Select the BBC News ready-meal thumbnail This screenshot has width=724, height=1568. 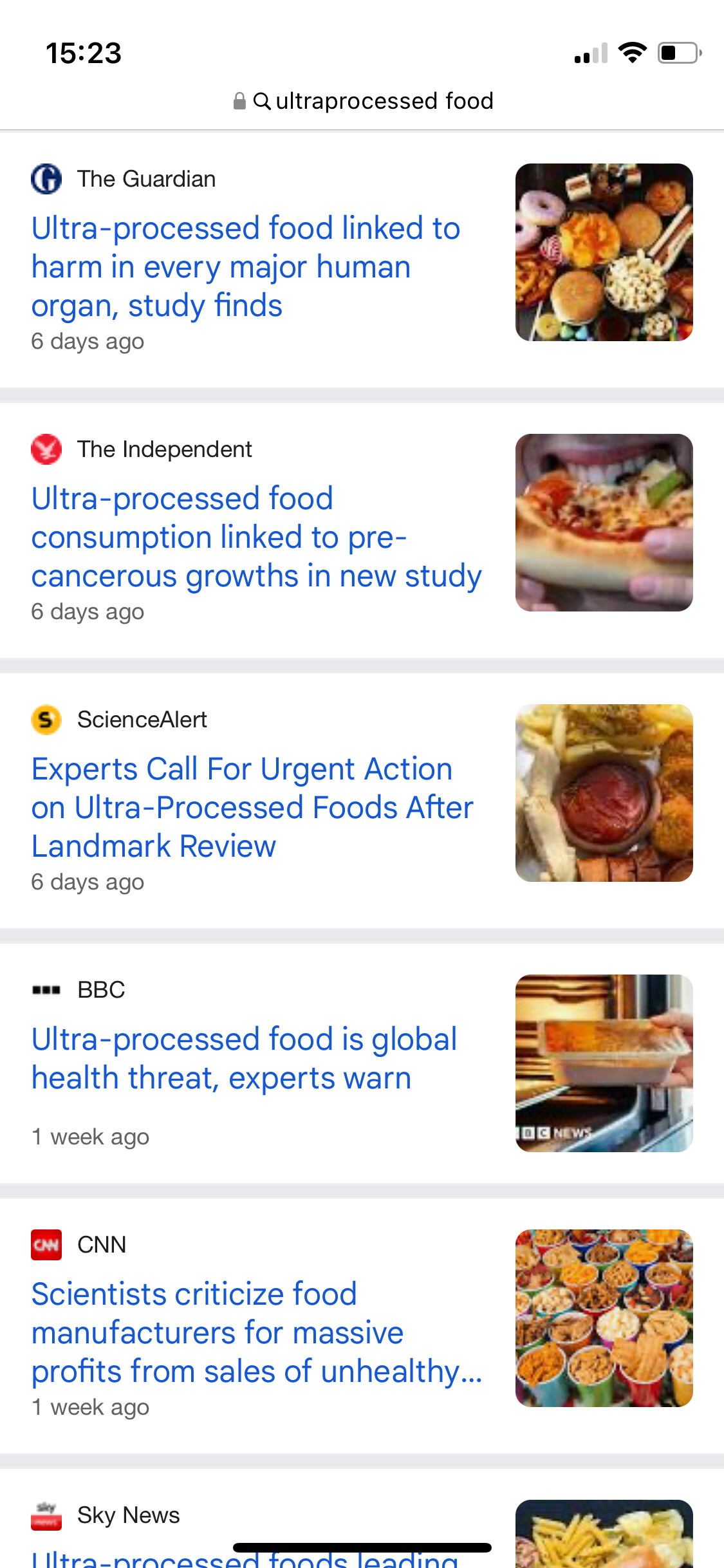(604, 1063)
